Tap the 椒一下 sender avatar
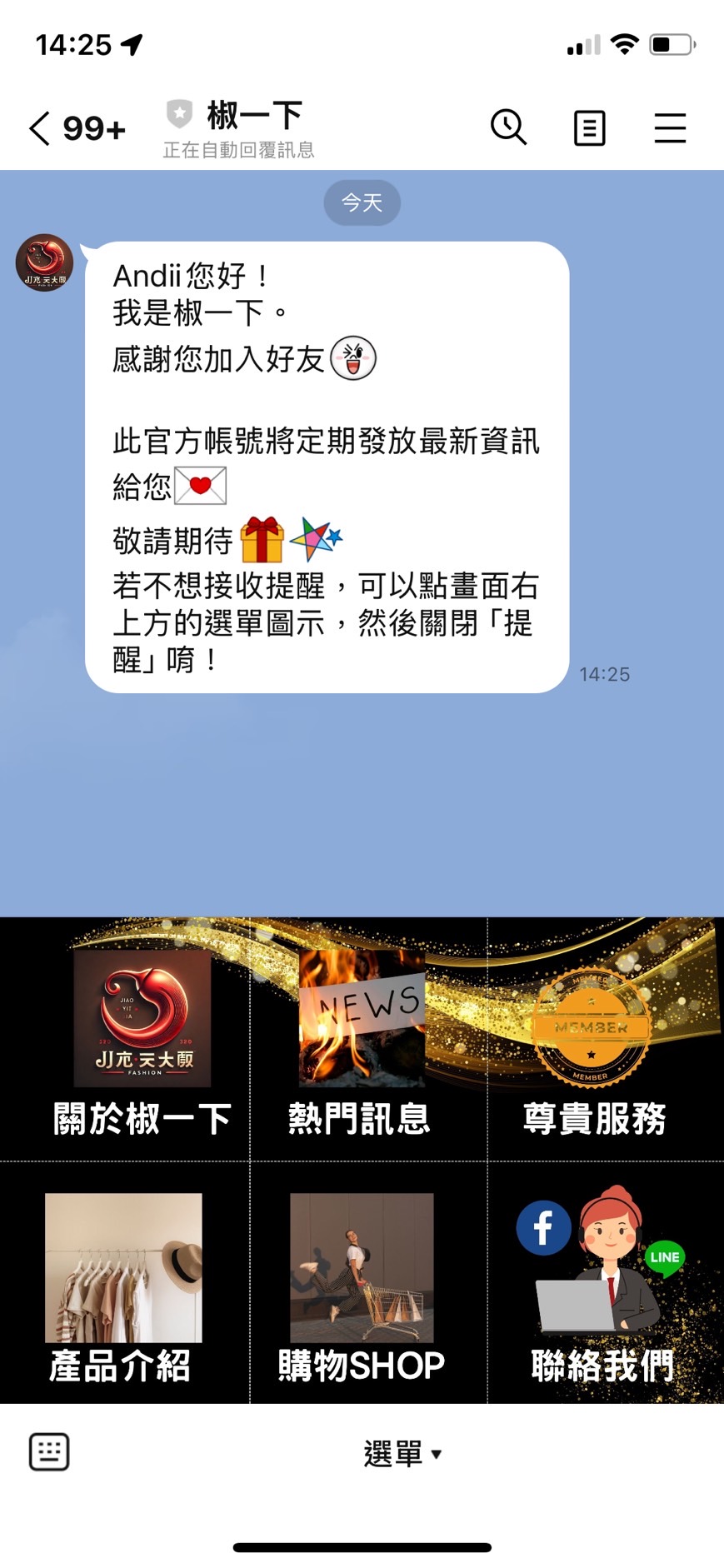Viewport: 724px width, 1568px height. click(44, 263)
